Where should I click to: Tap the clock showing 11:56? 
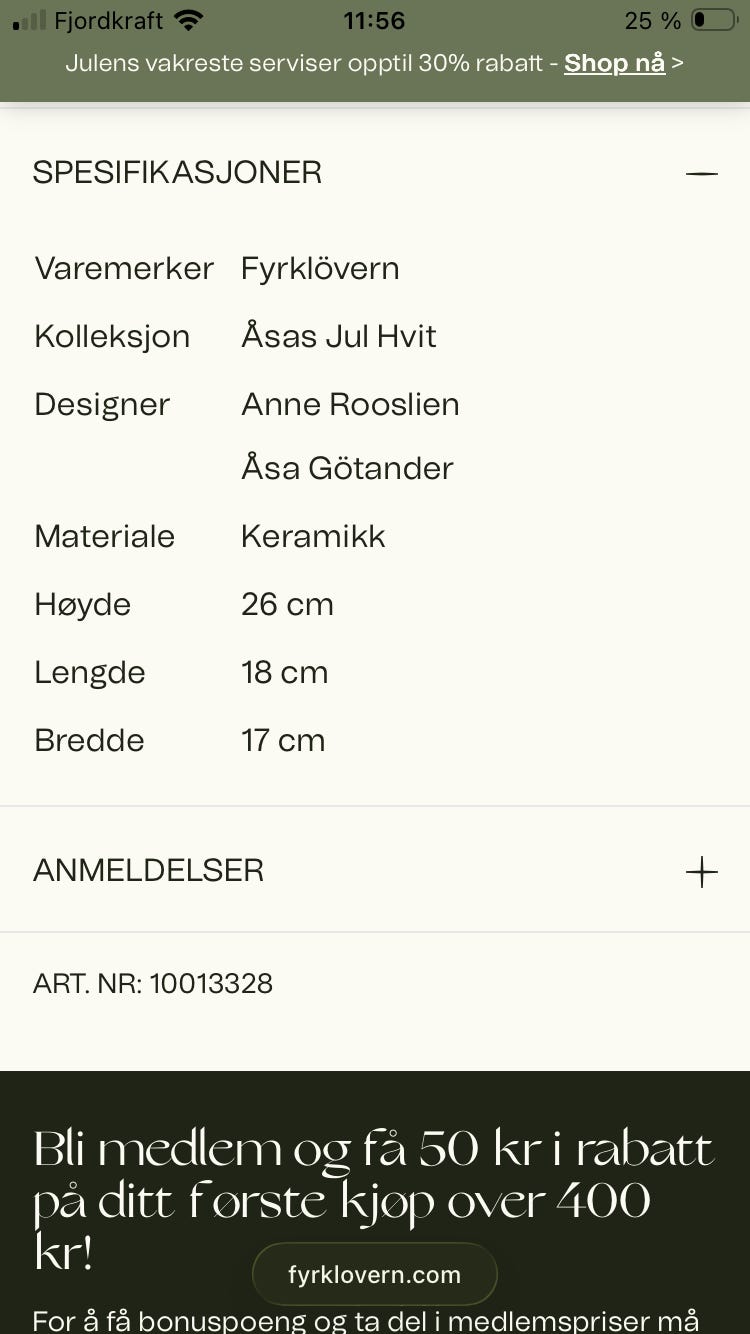[375, 20]
